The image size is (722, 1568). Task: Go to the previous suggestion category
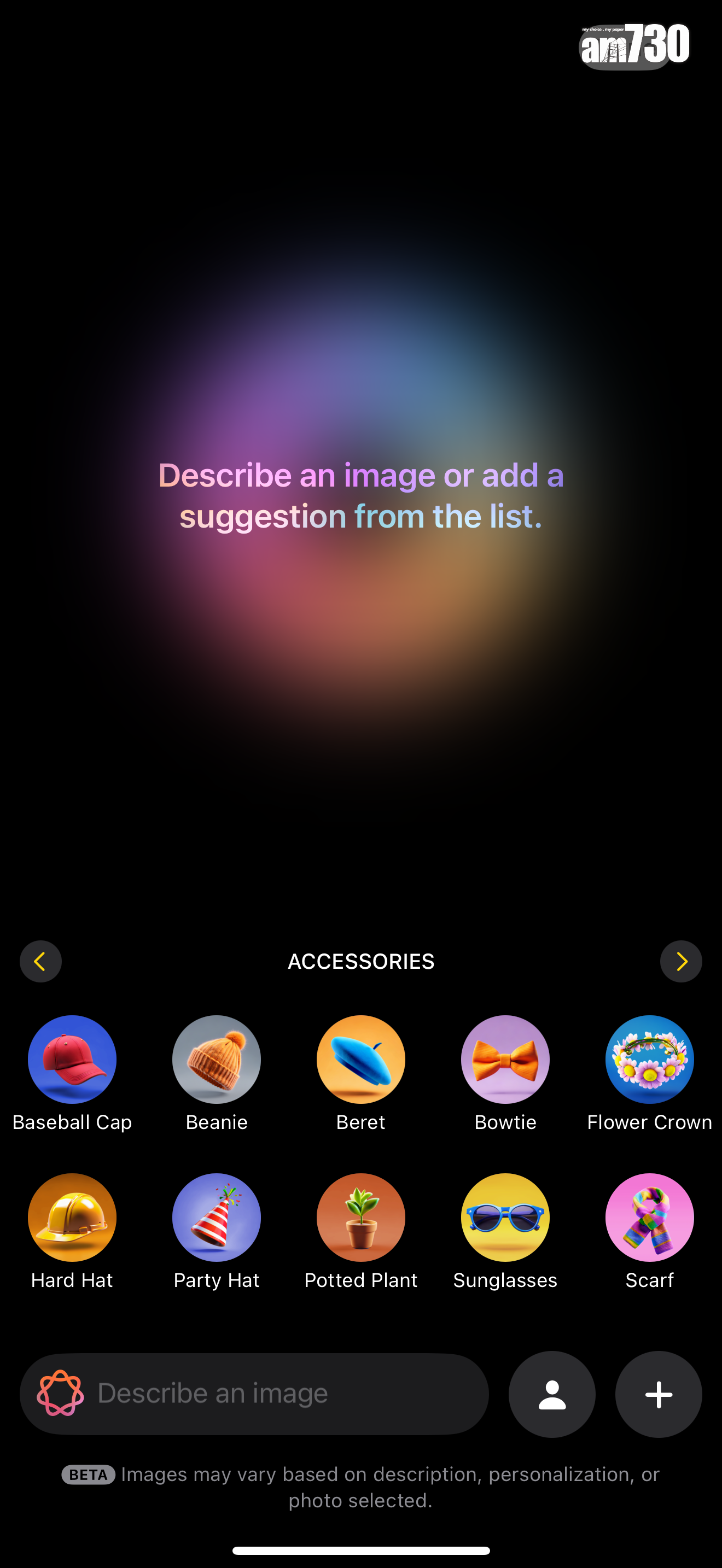coord(40,961)
